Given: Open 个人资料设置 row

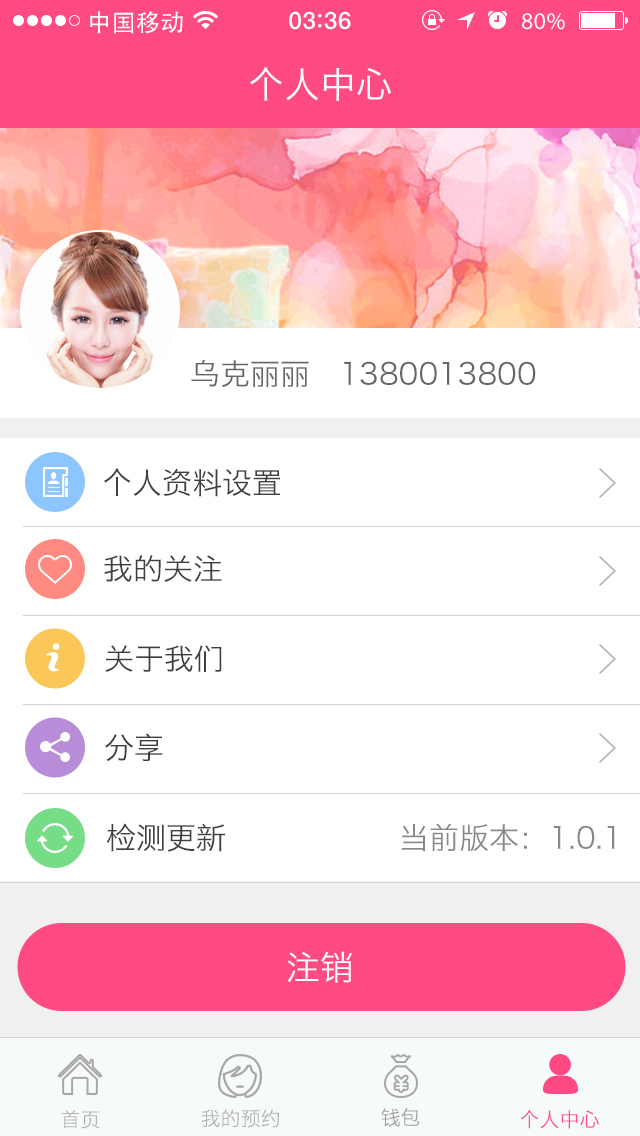Looking at the screenshot, I should (x=320, y=483).
